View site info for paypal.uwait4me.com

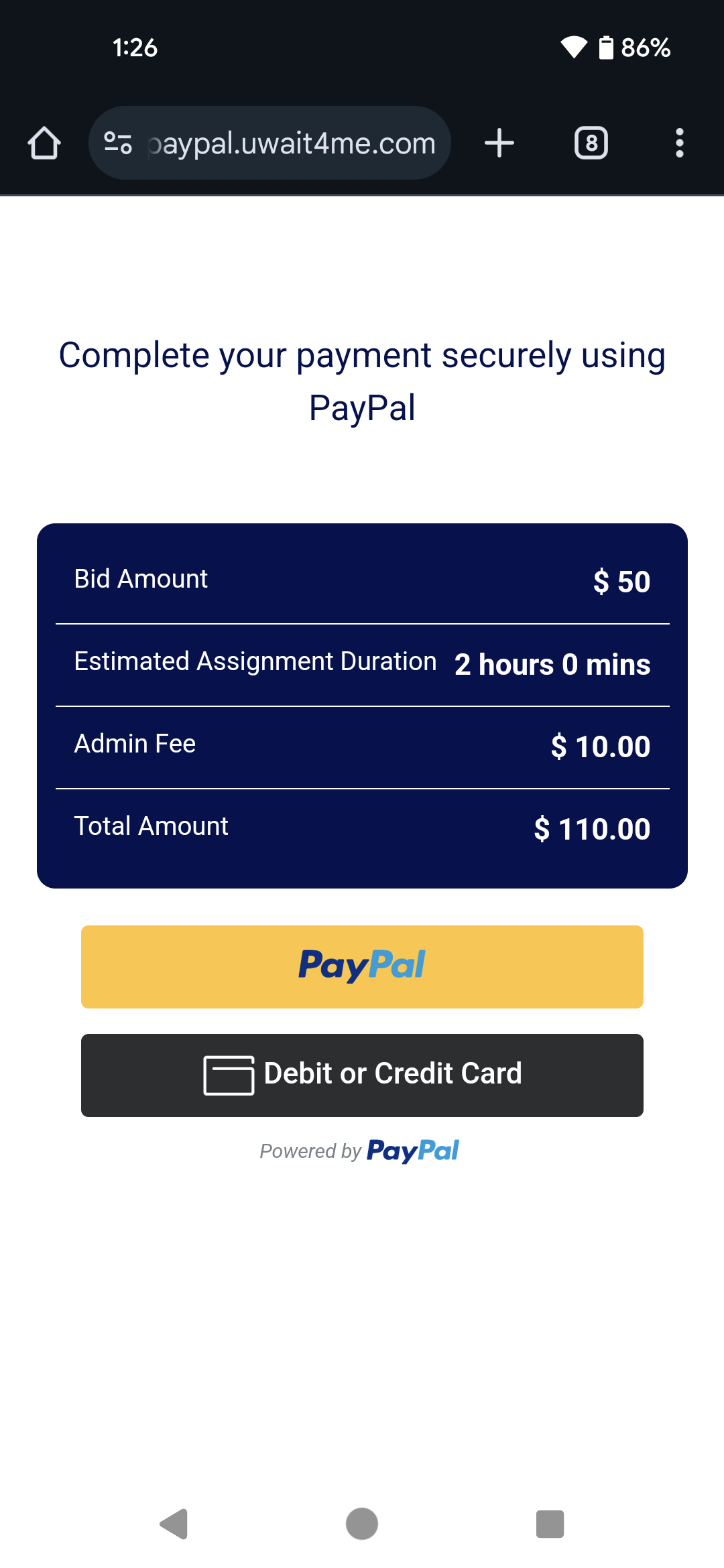click(x=118, y=143)
